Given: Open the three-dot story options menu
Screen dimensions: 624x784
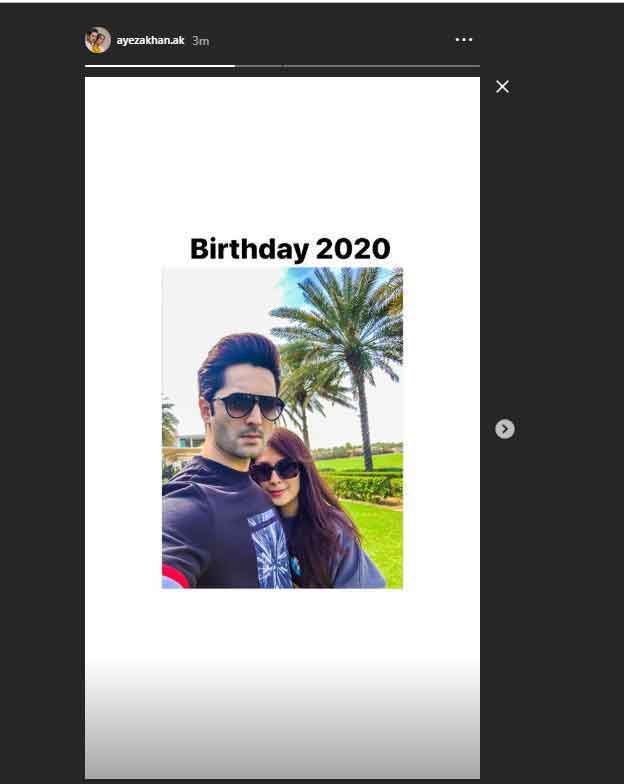Looking at the screenshot, I should (463, 40).
